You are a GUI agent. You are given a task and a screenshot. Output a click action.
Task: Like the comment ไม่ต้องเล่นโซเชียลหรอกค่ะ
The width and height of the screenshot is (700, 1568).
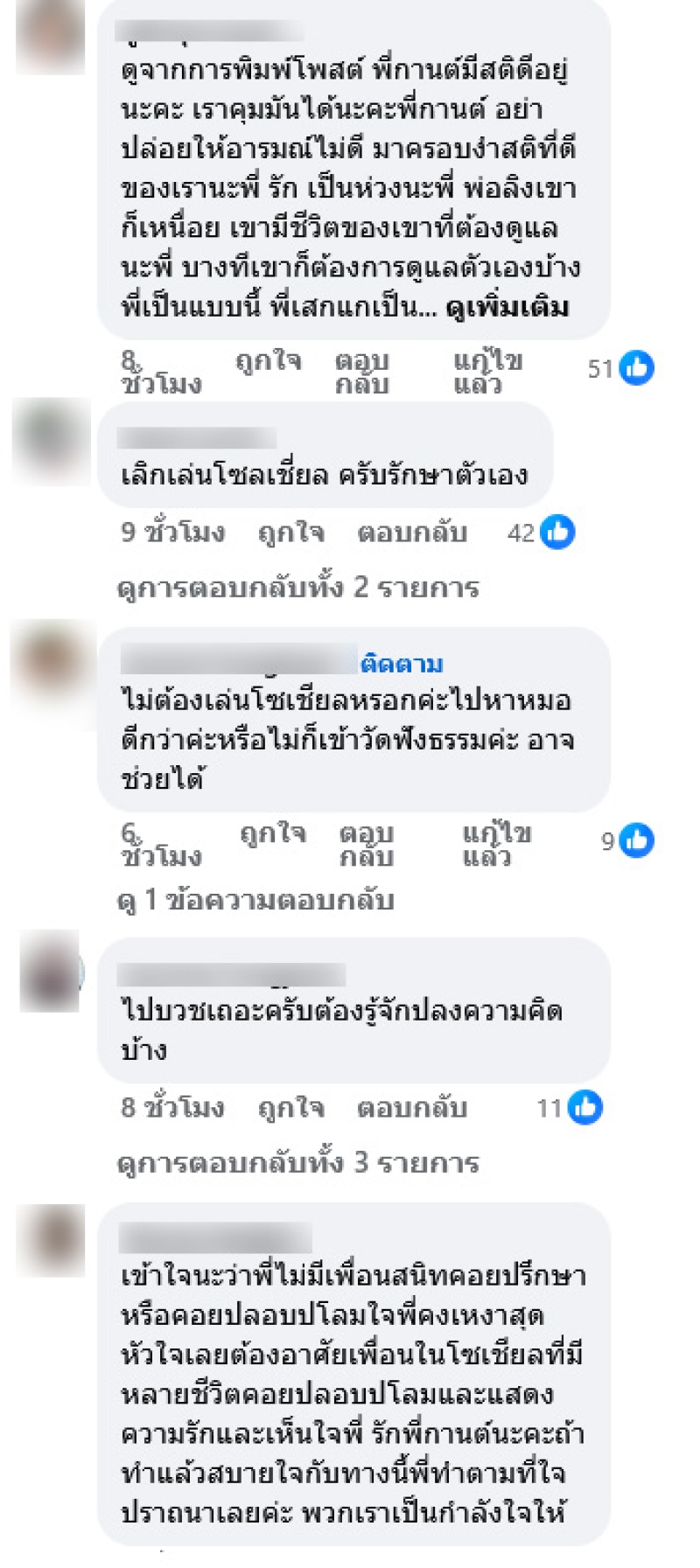(273, 833)
